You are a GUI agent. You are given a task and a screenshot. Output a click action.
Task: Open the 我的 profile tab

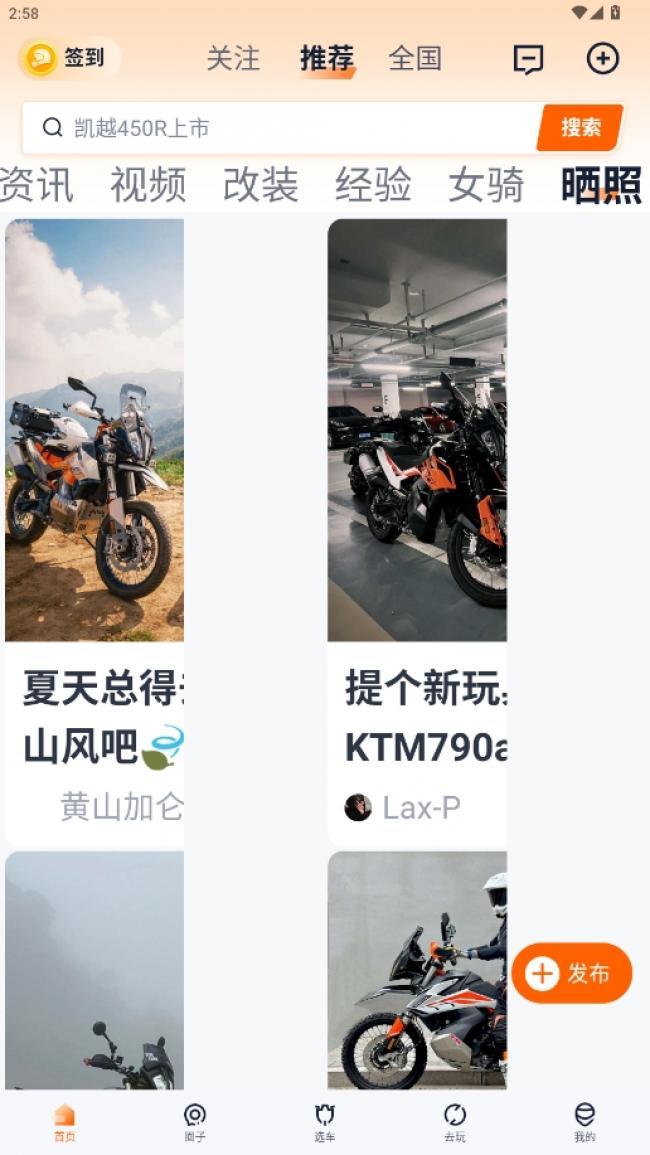(585, 1122)
